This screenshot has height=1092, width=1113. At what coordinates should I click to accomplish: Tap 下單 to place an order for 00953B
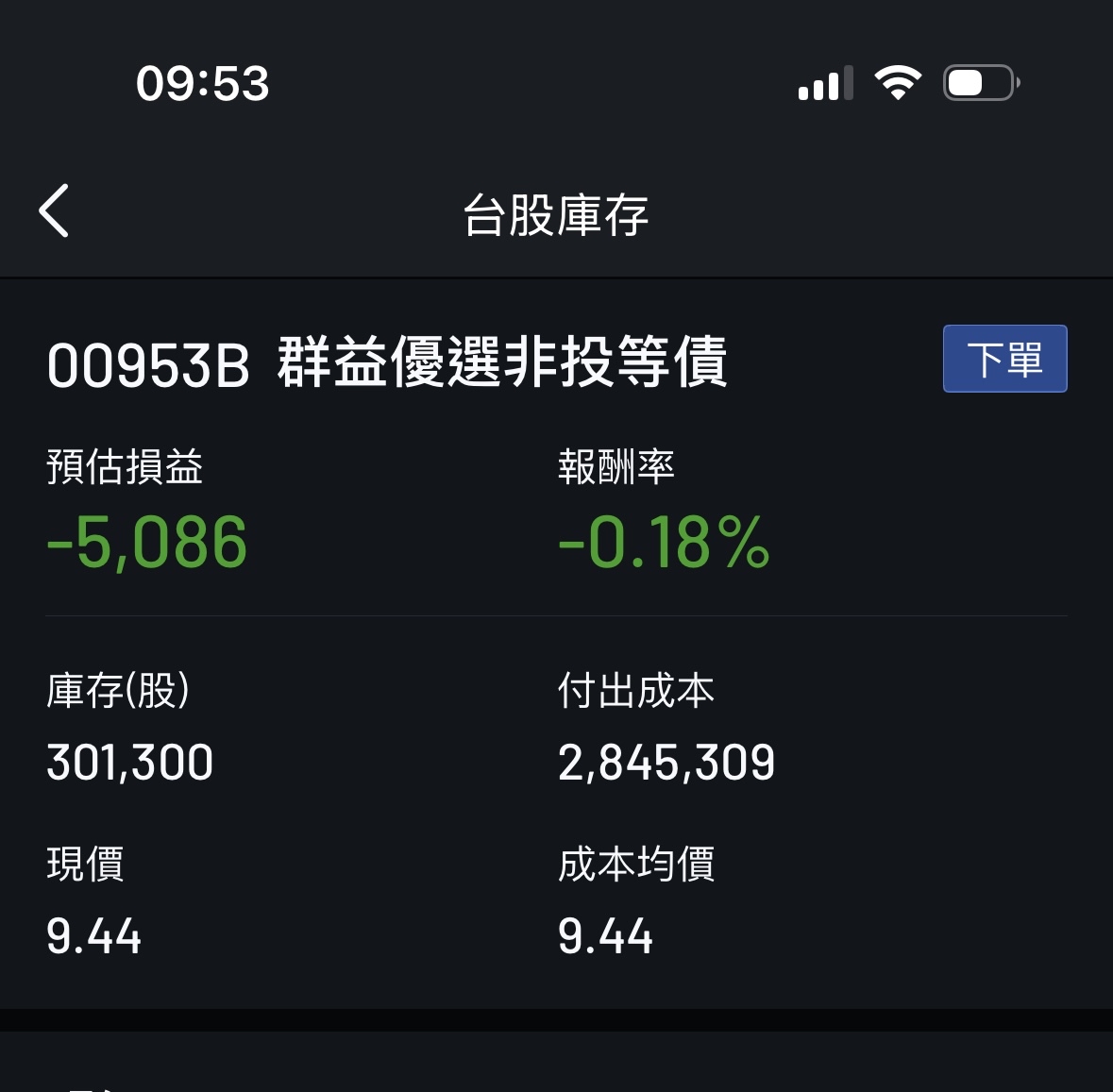[1004, 359]
